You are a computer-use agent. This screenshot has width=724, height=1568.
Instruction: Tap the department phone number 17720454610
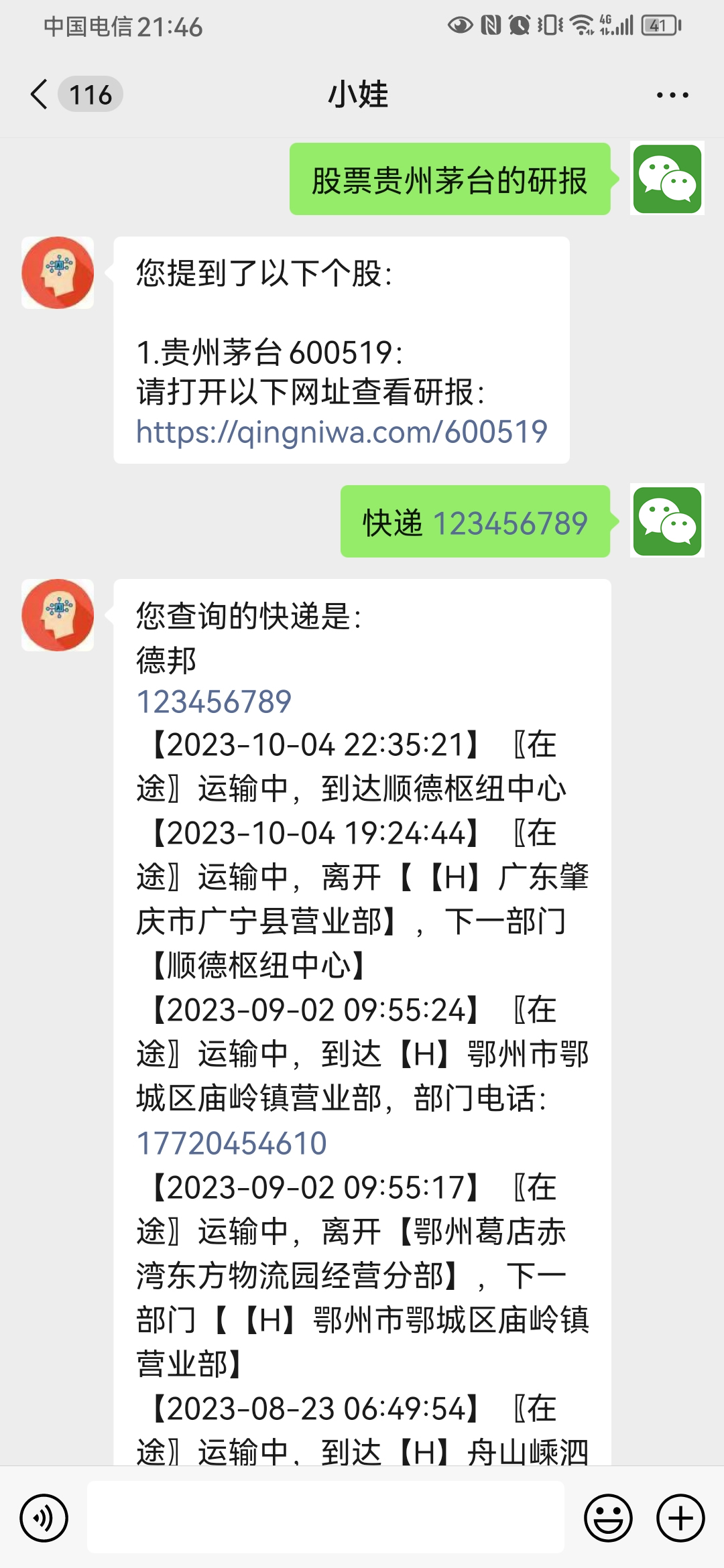[x=231, y=1143]
